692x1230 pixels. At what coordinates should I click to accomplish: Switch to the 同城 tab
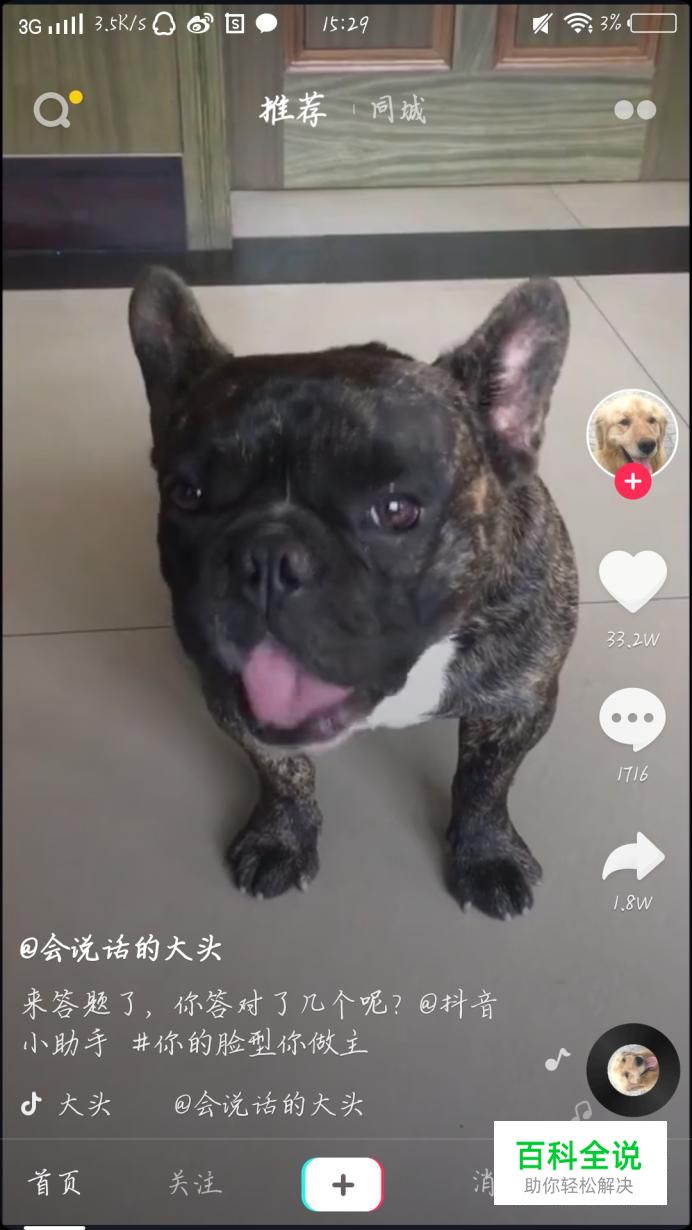coord(398,109)
